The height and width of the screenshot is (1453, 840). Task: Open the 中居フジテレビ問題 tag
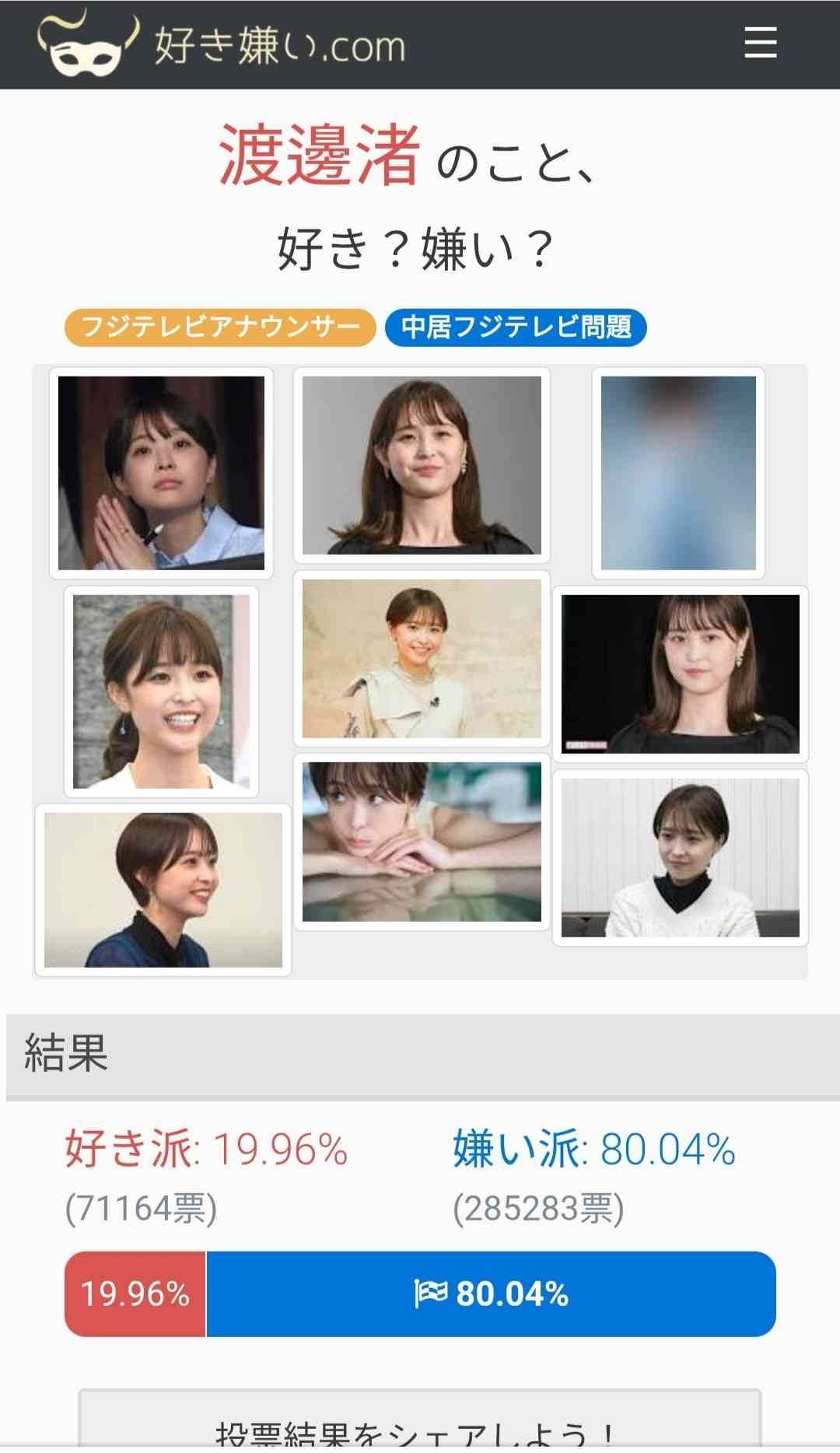516,327
